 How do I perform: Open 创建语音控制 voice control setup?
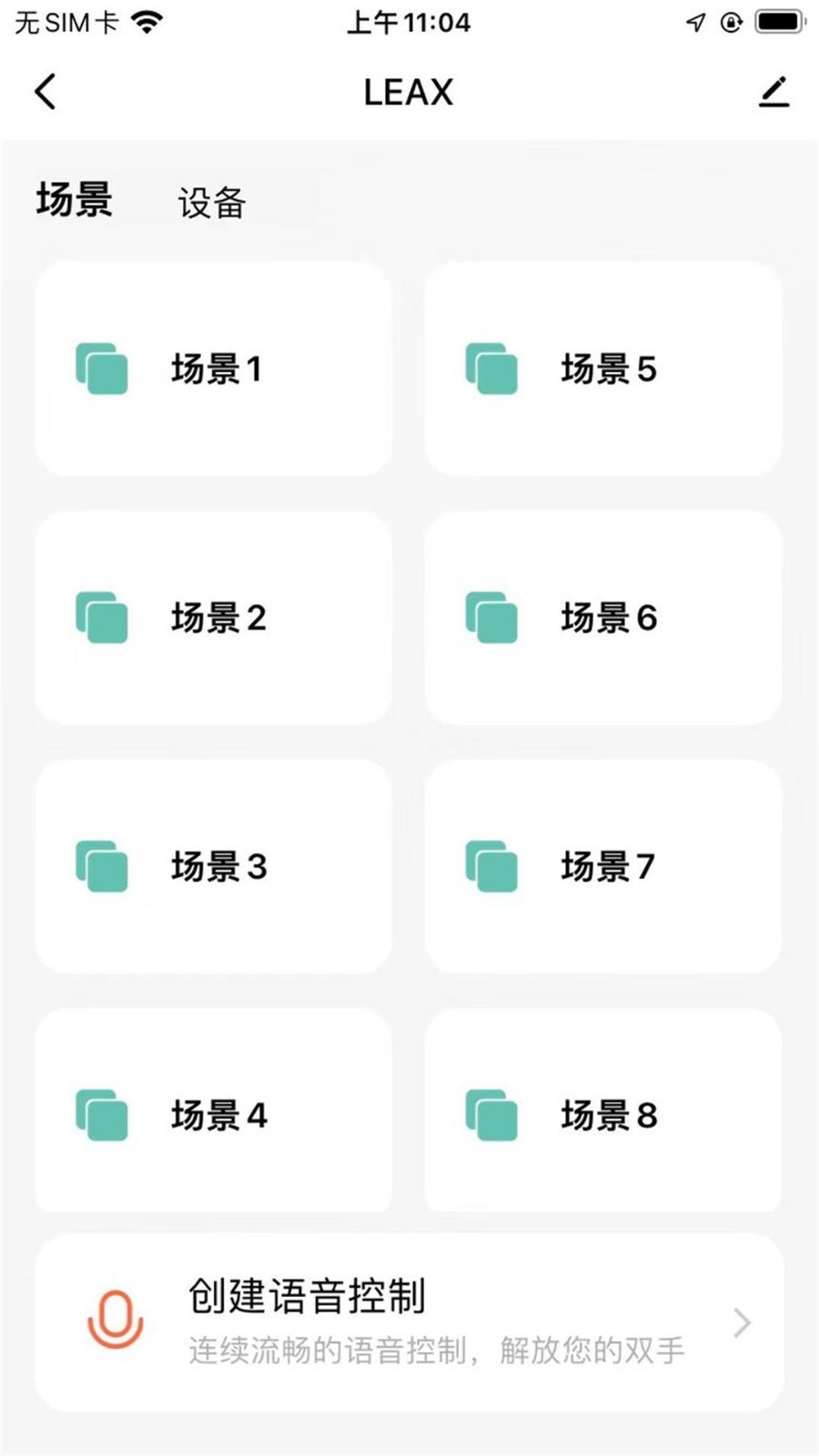tap(409, 1322)
